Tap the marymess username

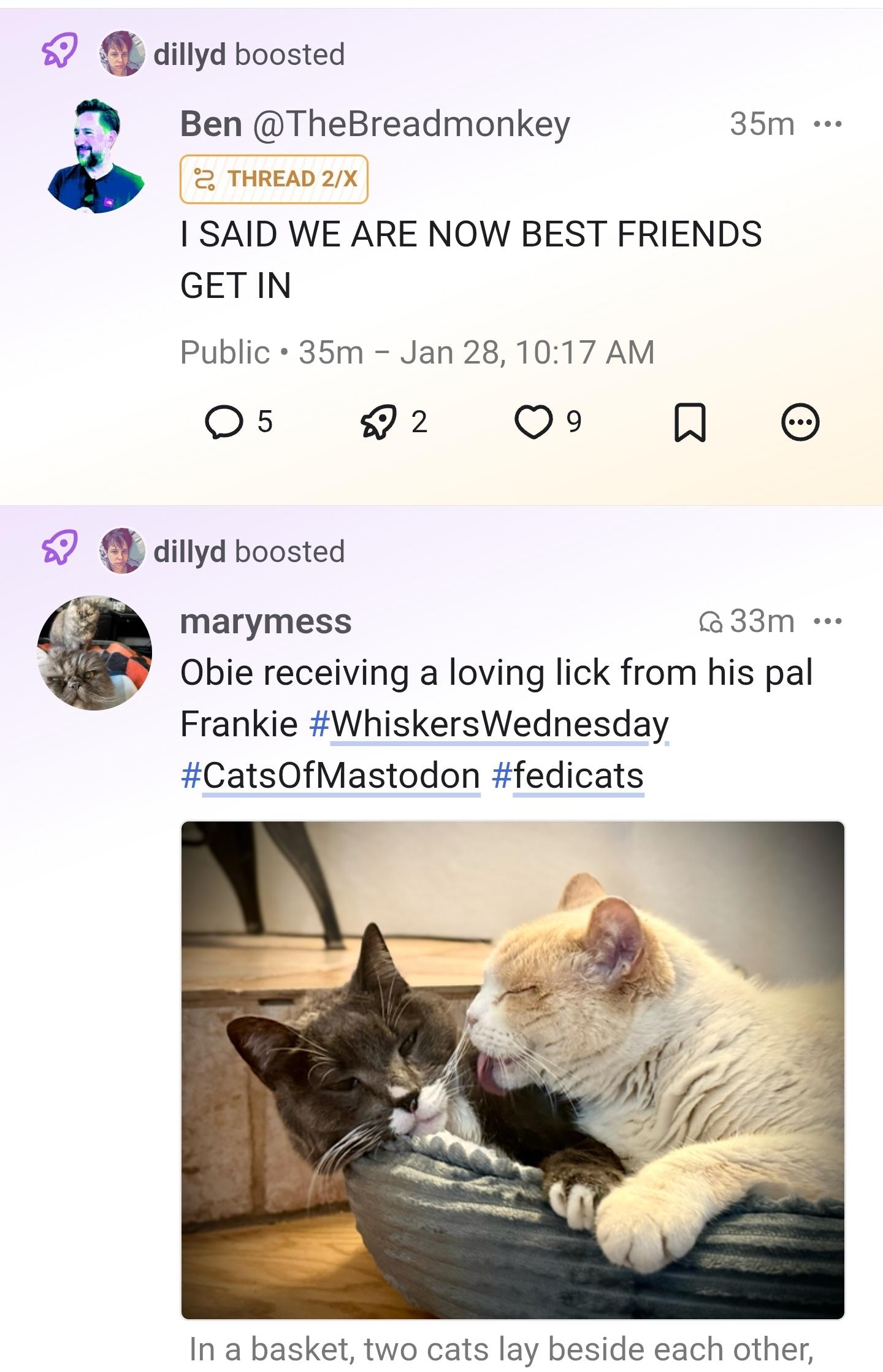[x=266, y=622]
